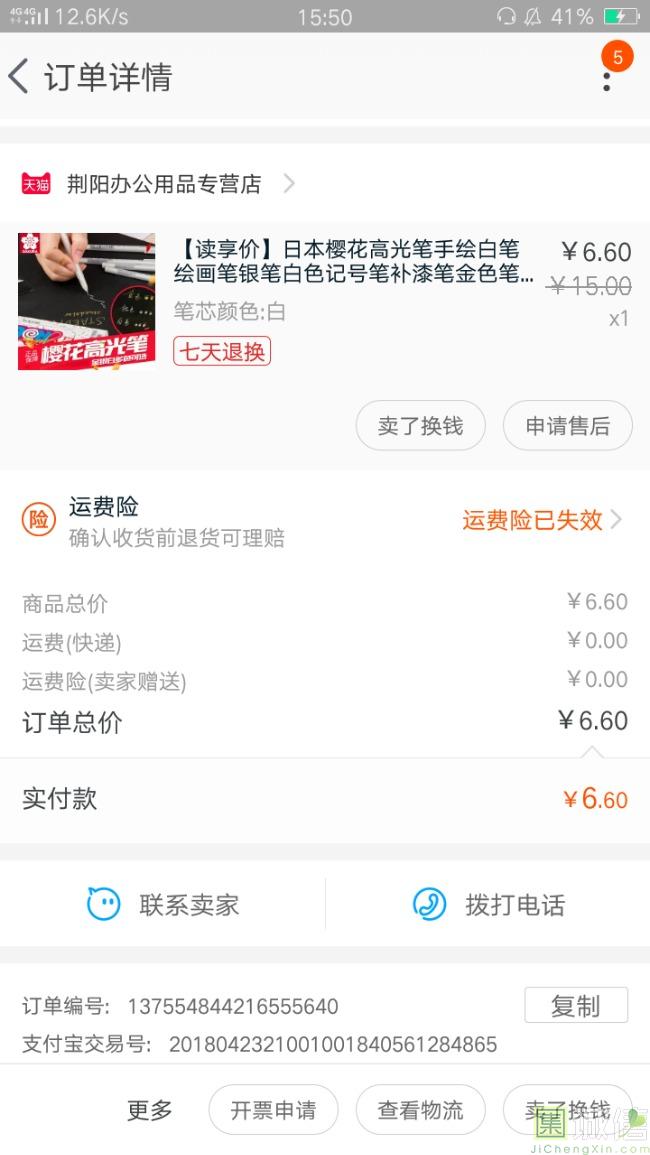Open the three-dot overflow menu
650x1155 pixels.
click(606, 77)
